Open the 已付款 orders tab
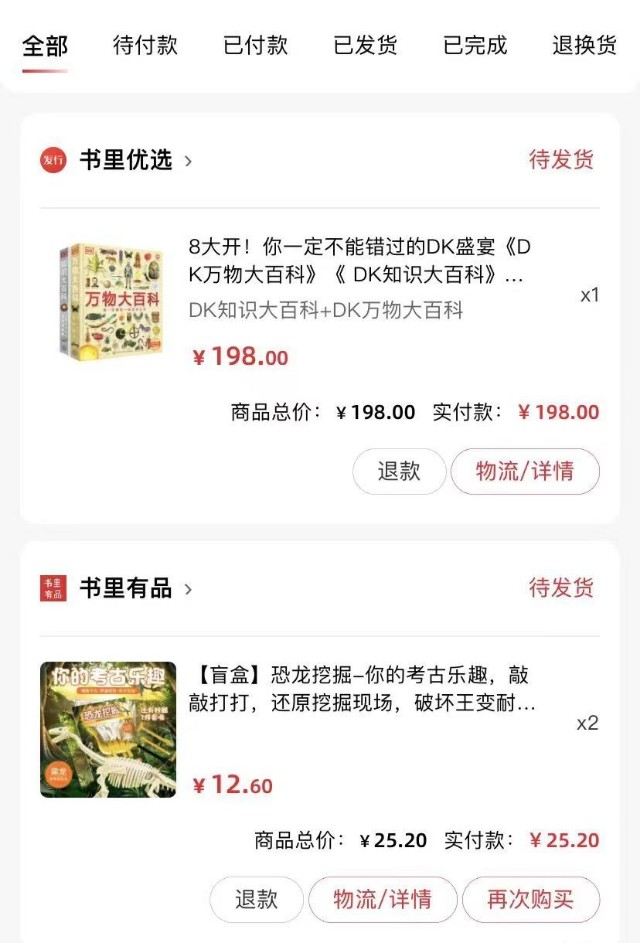Screen dimensions: 640x943 pos(255,45)
